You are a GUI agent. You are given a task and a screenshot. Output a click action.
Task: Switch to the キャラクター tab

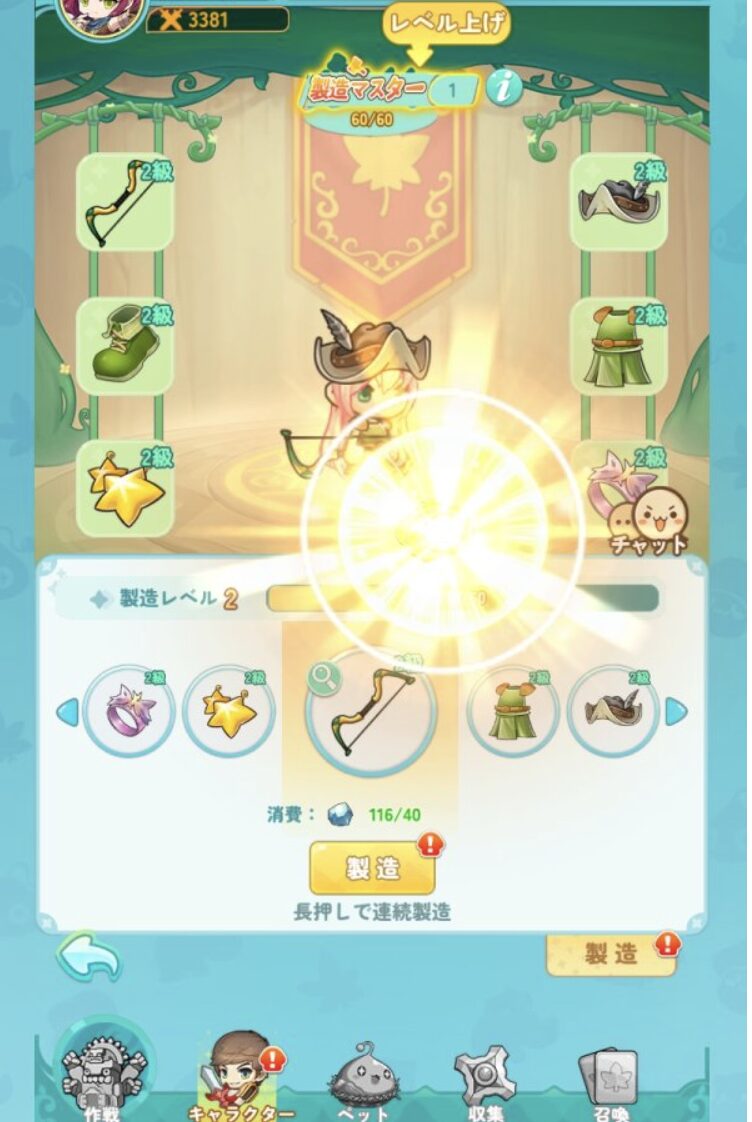tap(239, 1080)
